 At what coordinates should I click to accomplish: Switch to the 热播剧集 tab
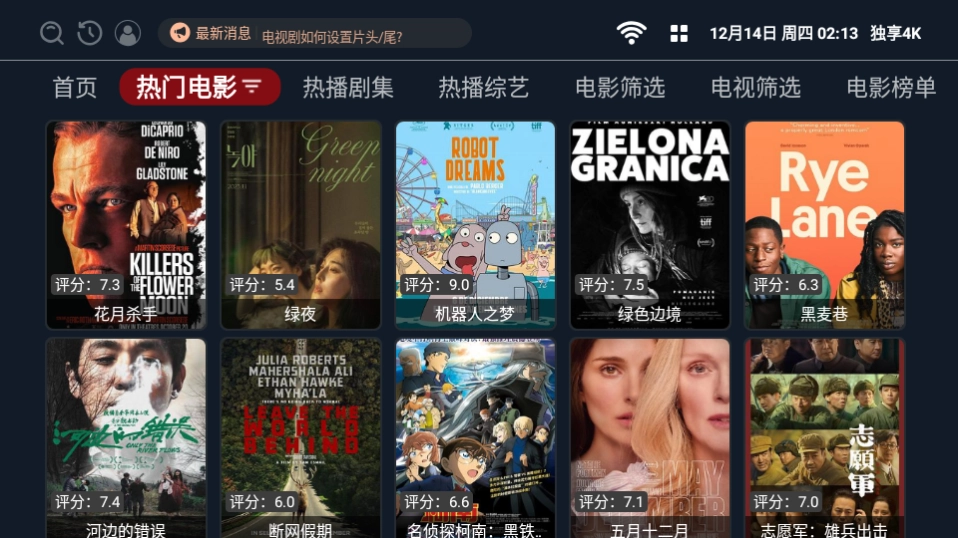348,88
